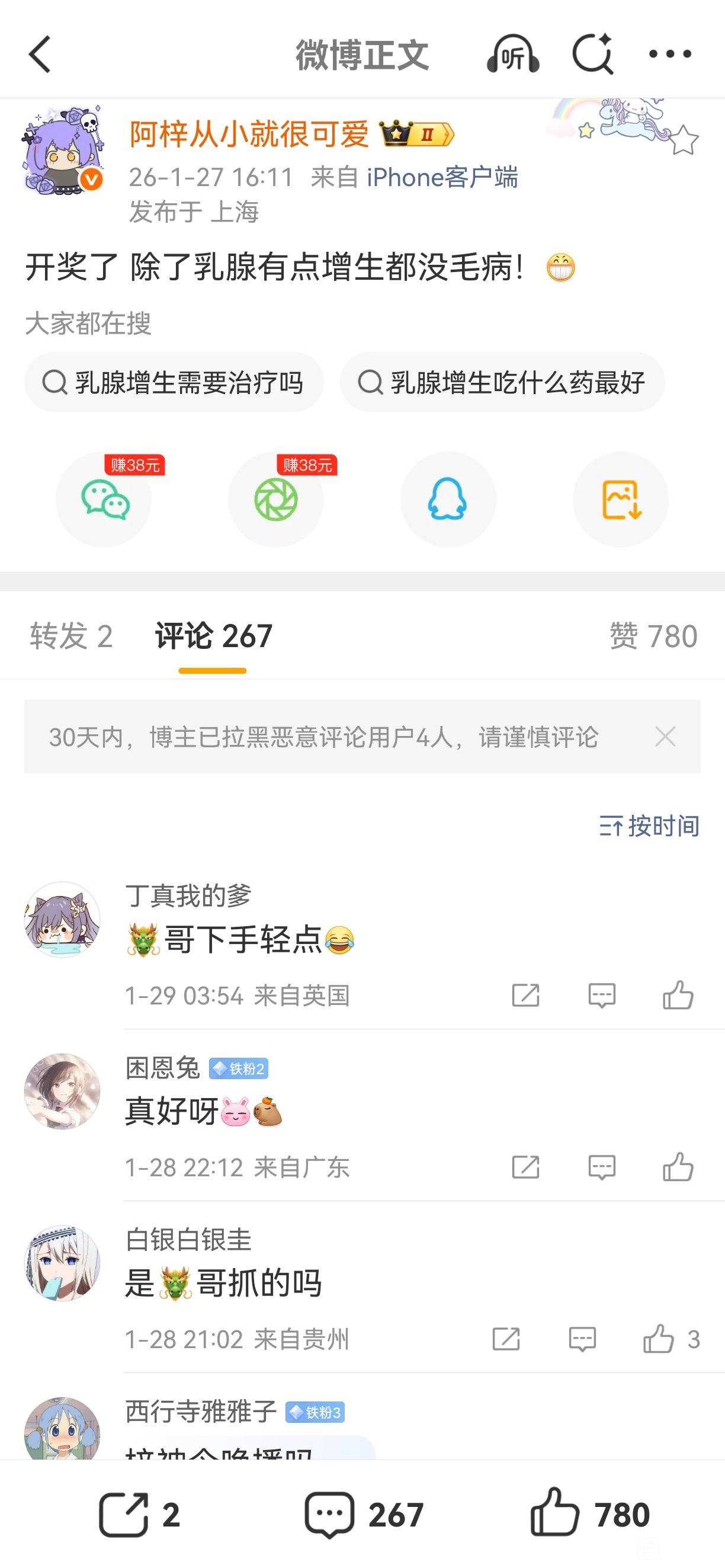Repost the post from the bottom bar

pos(139,1514)
